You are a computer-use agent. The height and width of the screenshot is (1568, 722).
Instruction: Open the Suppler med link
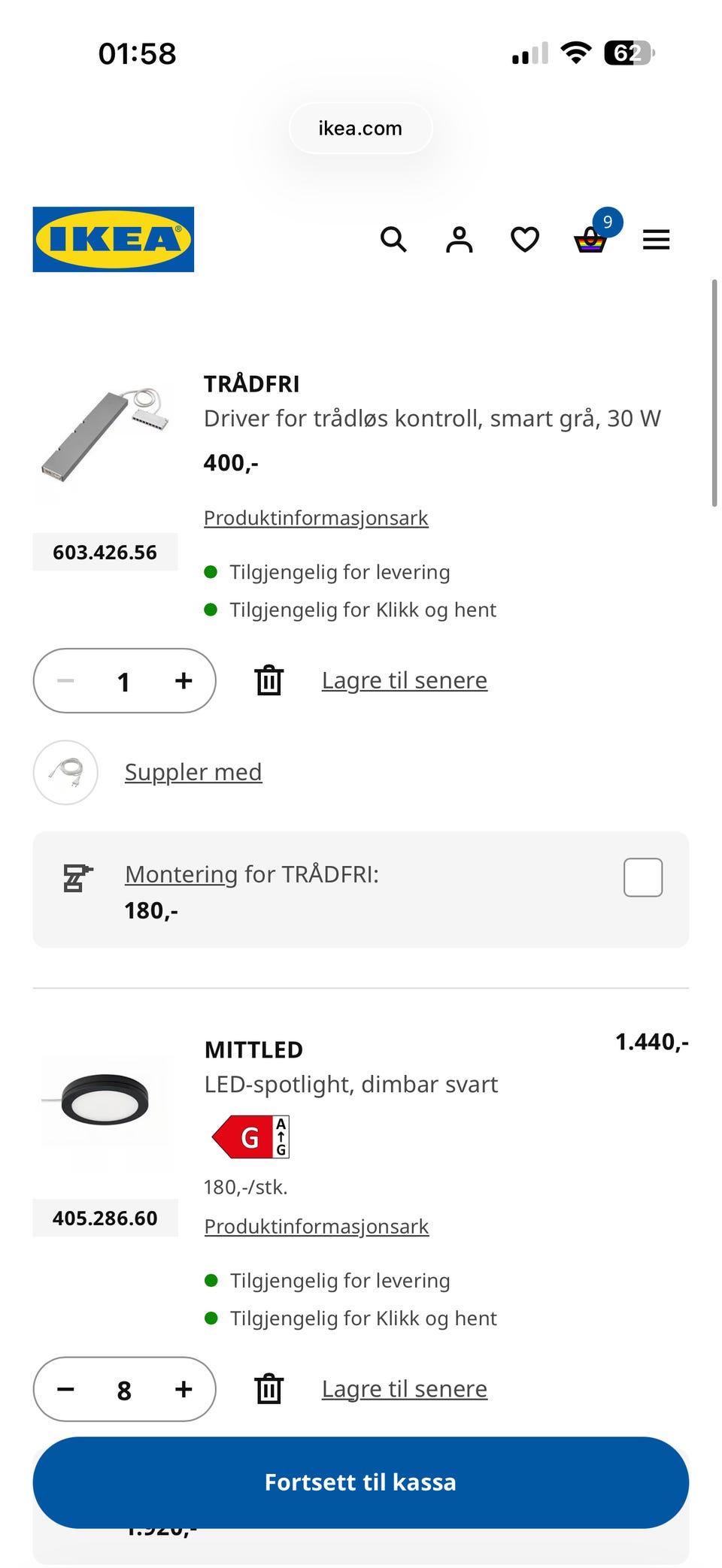(x=193, y=772)
